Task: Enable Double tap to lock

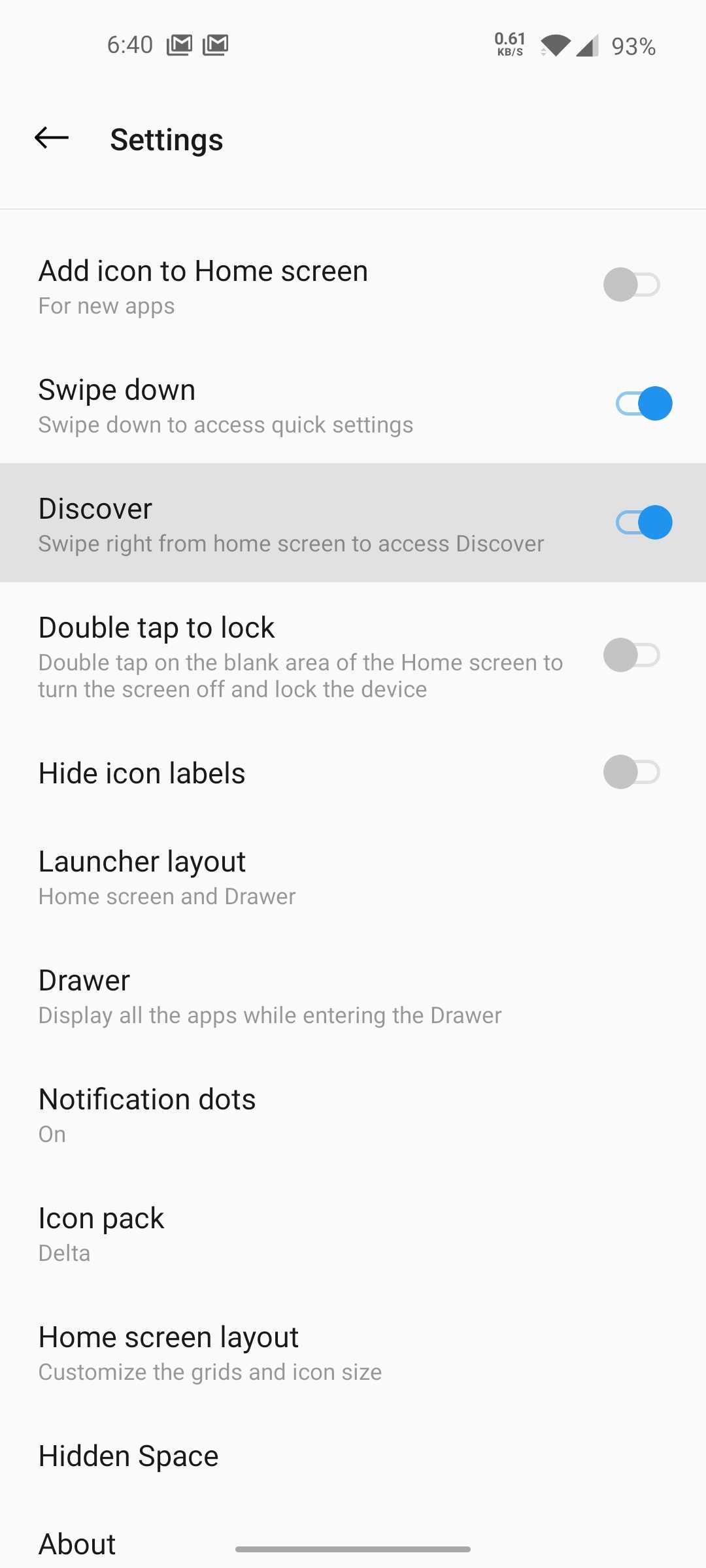Action: (x=631, y=655)
